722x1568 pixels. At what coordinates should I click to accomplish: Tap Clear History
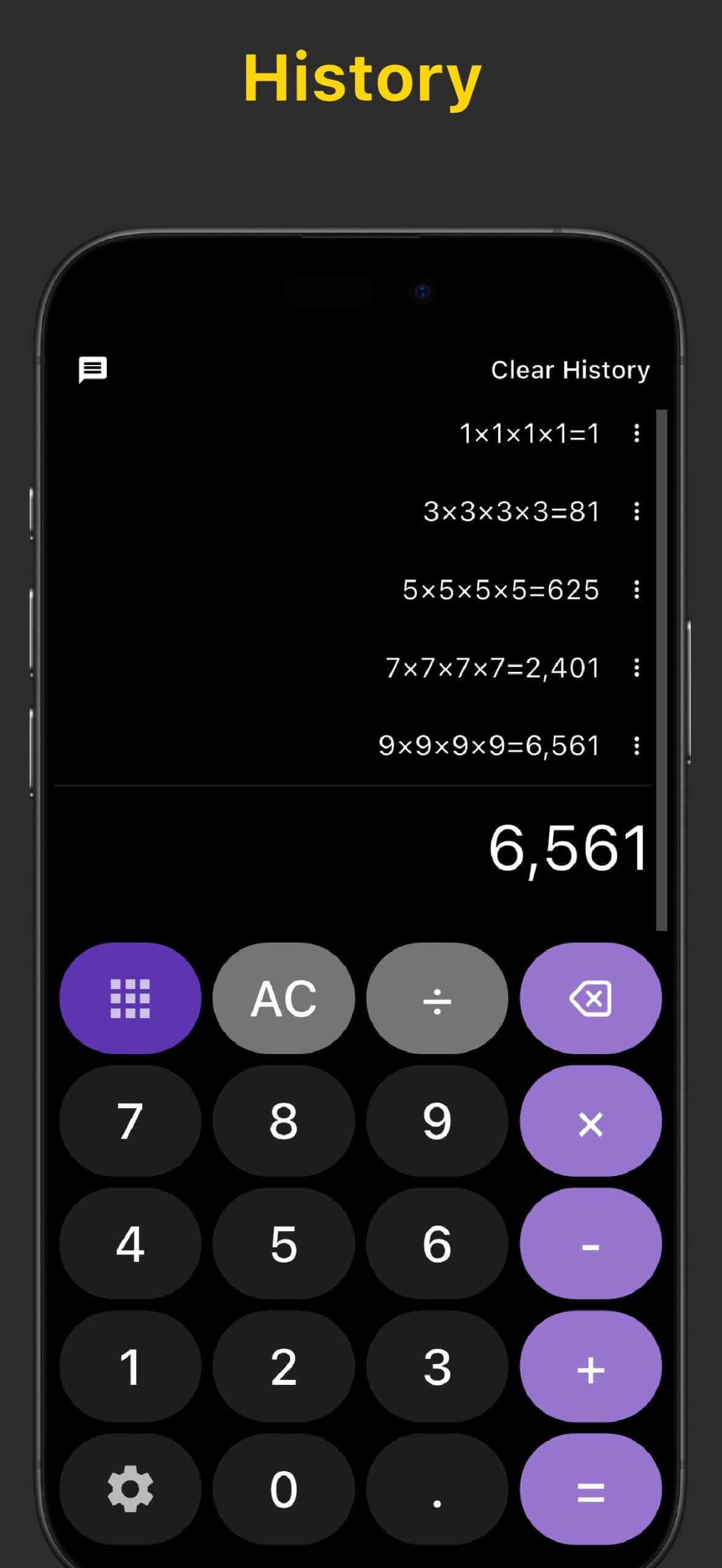tap(570, 369)
